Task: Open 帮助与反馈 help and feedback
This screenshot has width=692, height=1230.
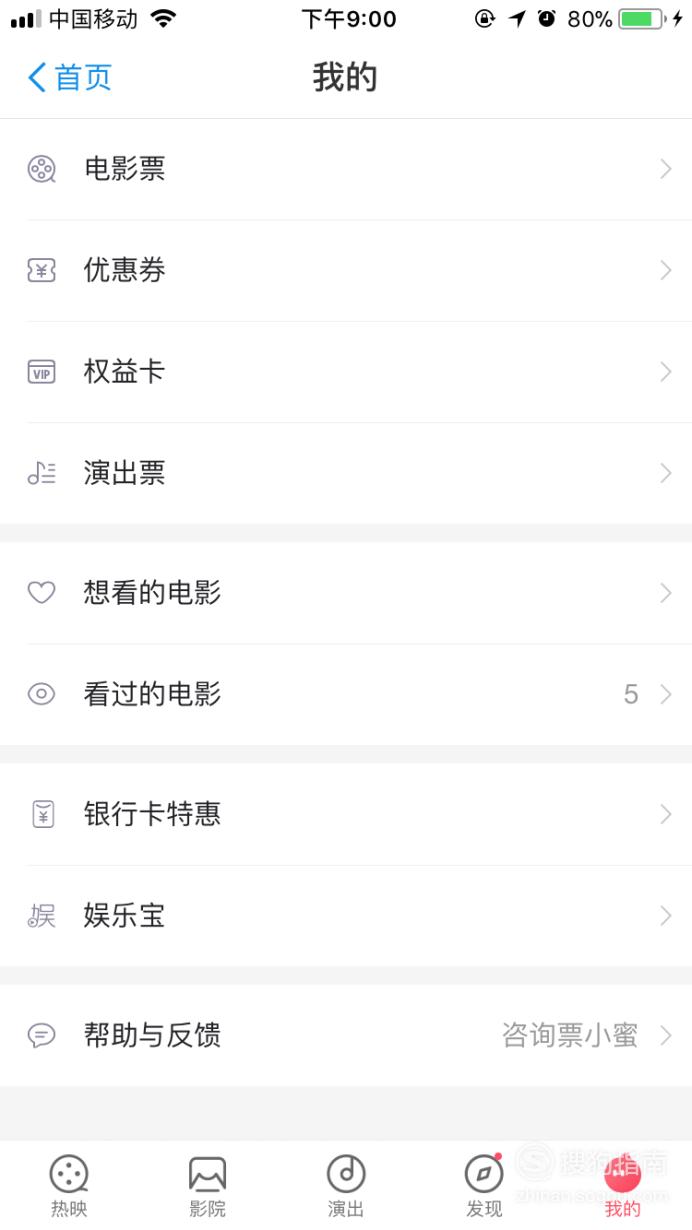Action: pyautogui.click(x=346, y=1035)
